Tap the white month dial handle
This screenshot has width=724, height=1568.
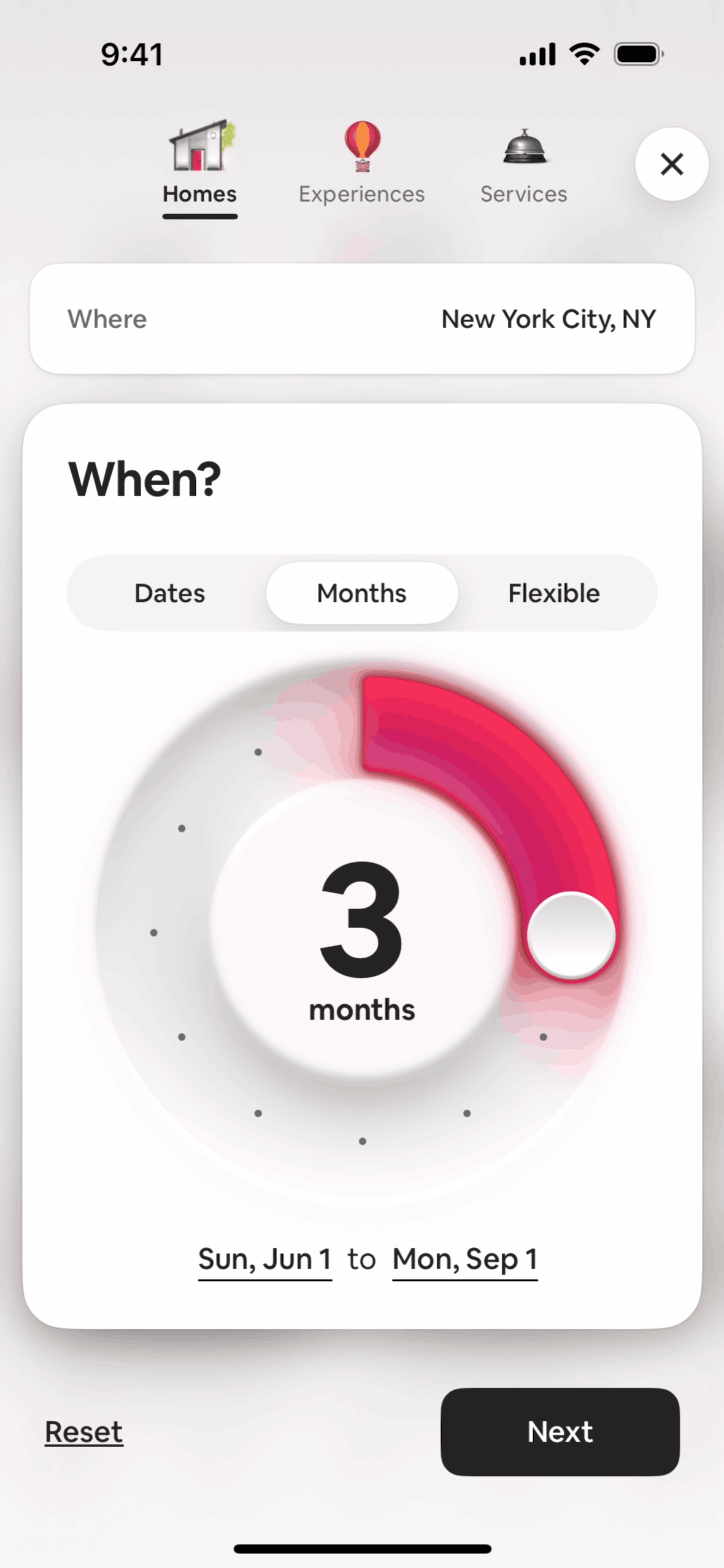click(571, 935)
